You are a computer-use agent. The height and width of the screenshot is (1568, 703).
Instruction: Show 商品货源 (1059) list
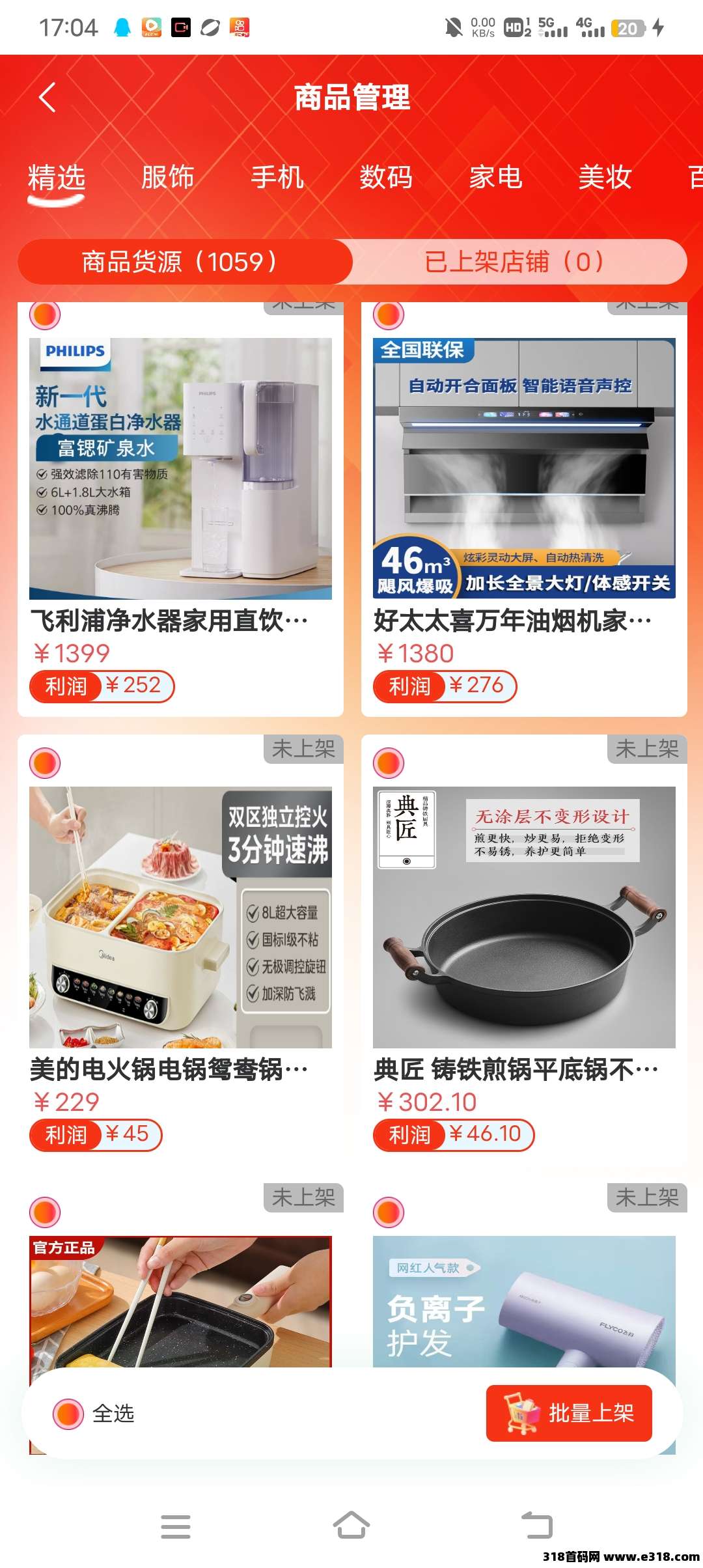185,262
